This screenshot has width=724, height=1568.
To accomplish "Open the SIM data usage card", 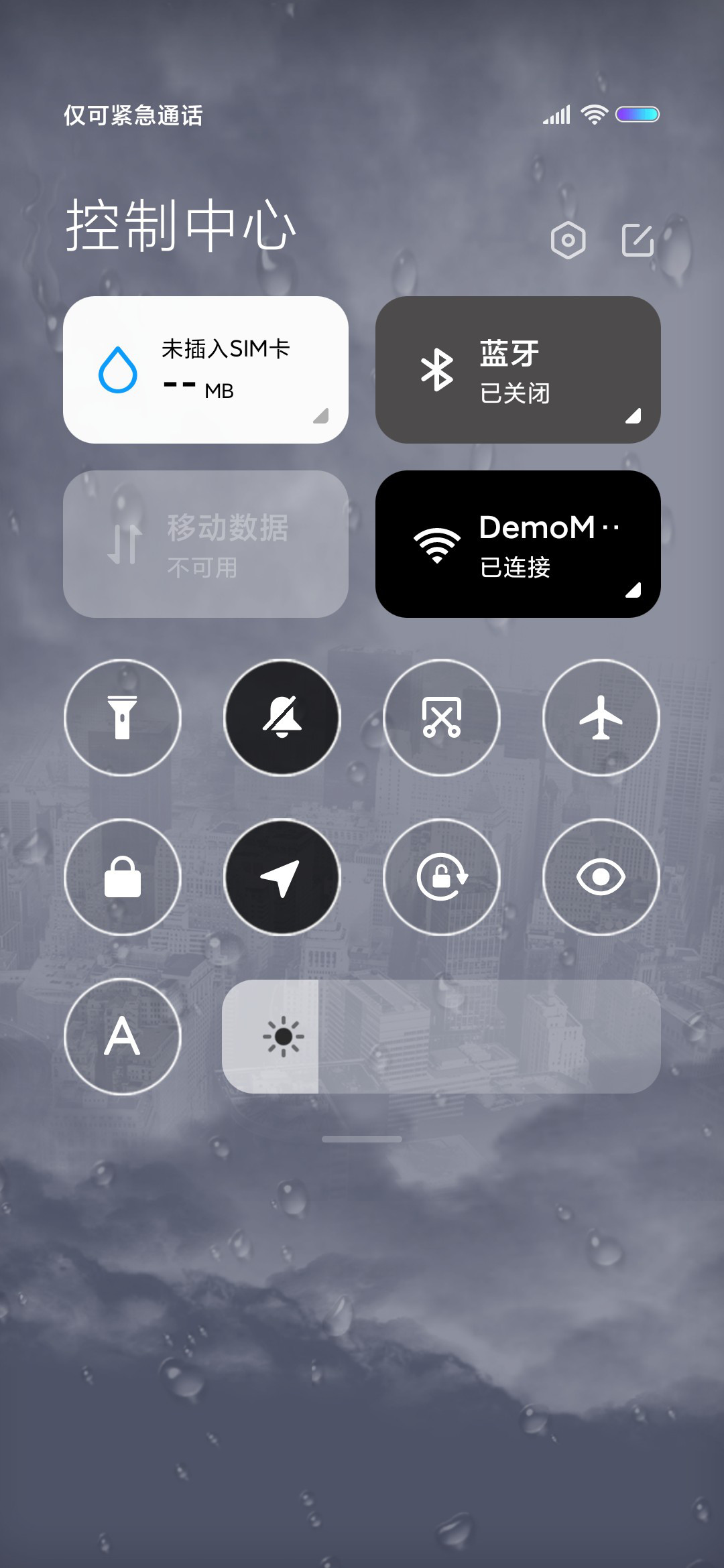I will [x=206, y=370].
